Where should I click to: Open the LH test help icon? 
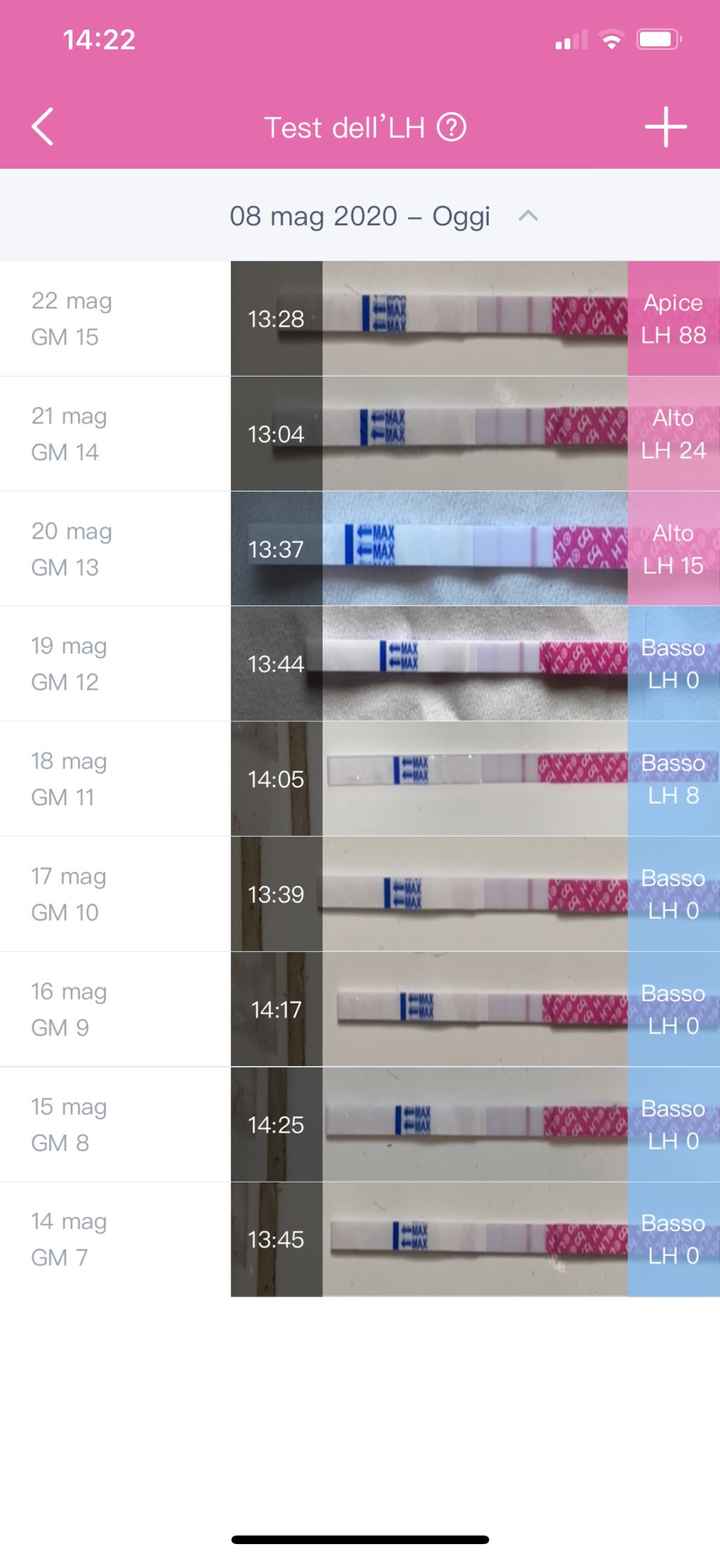tap(452, 128)
